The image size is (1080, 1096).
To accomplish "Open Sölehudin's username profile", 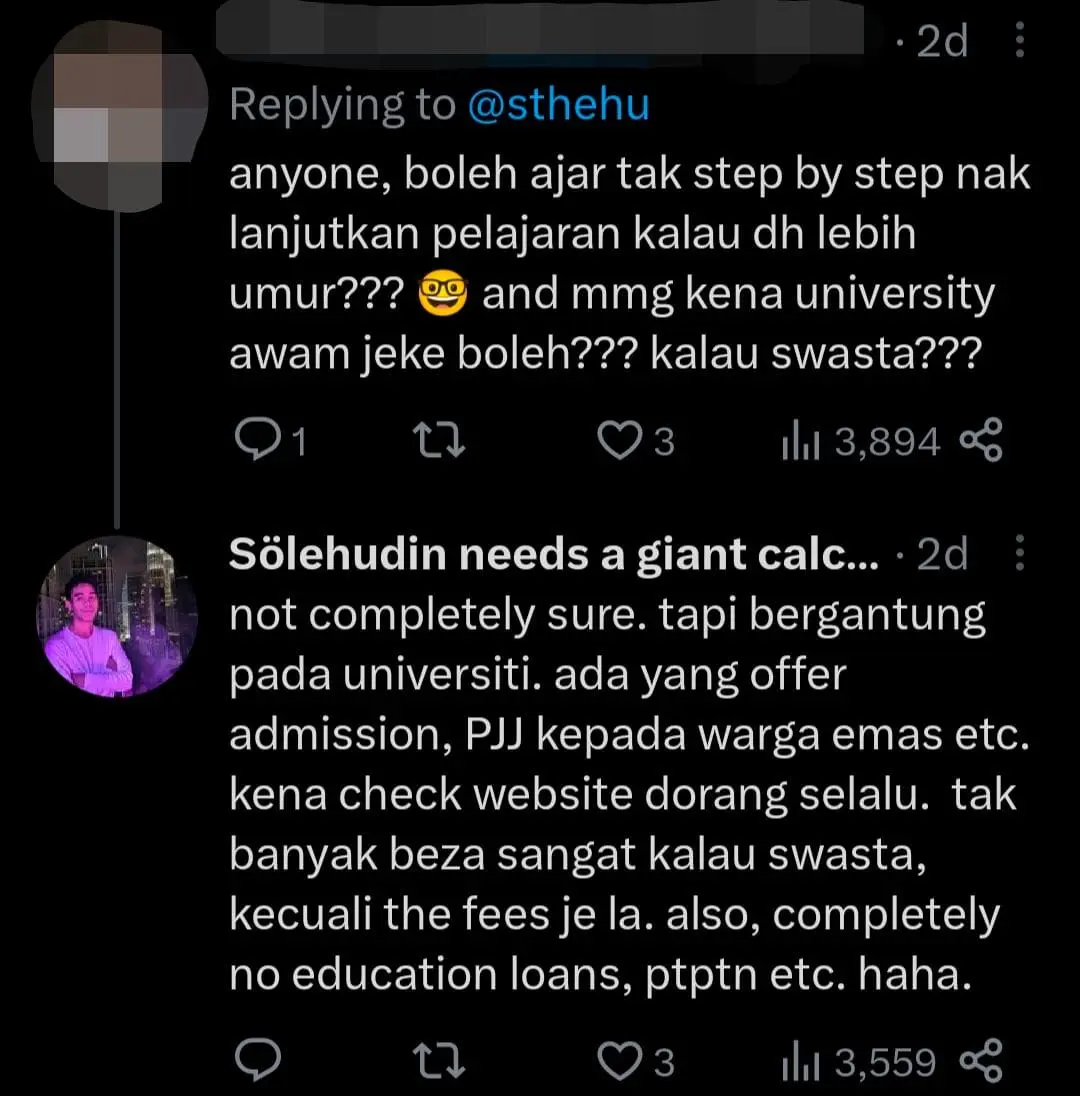I will pos(540,553).
